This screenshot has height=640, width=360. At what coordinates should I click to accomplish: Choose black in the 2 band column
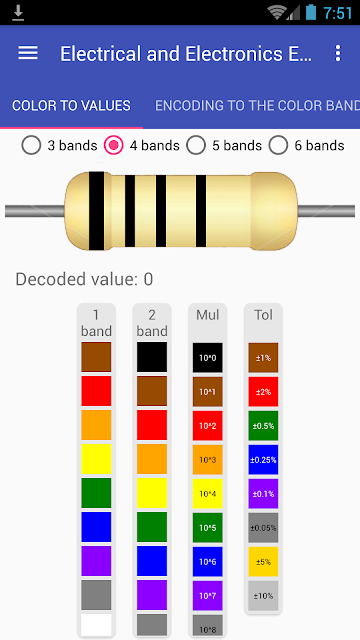(152, 357)
